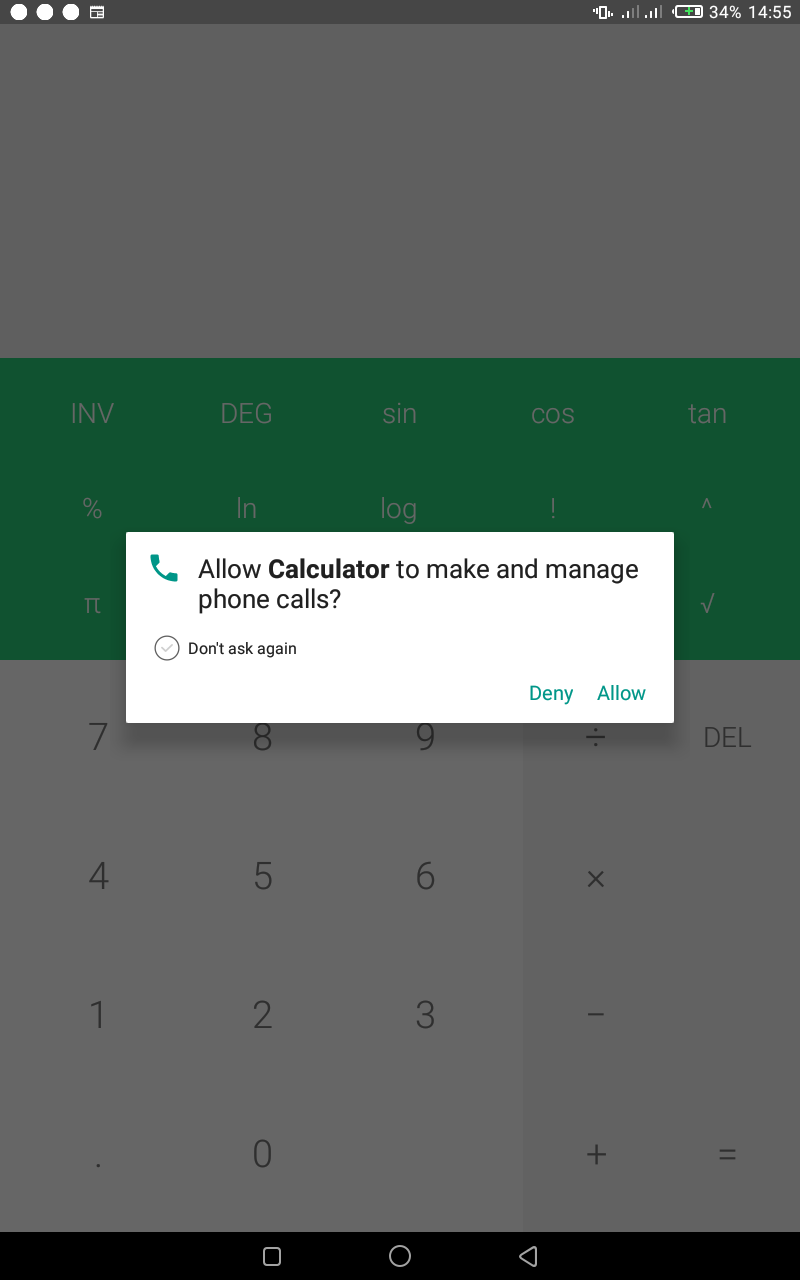Go back using the navigation bar

pos(529,1256)
